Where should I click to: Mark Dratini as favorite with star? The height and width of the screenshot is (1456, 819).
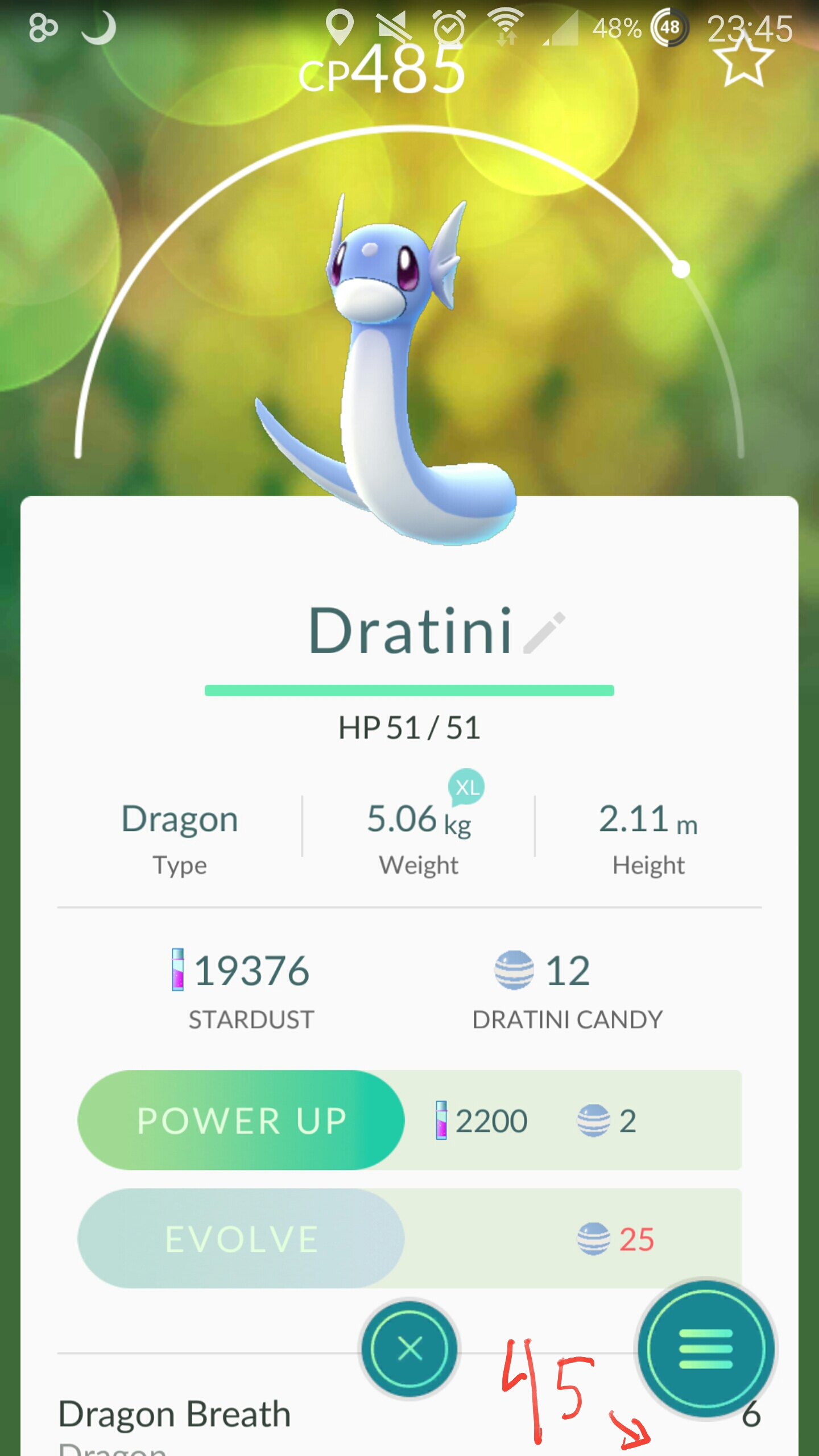click(x=743, y=60)
